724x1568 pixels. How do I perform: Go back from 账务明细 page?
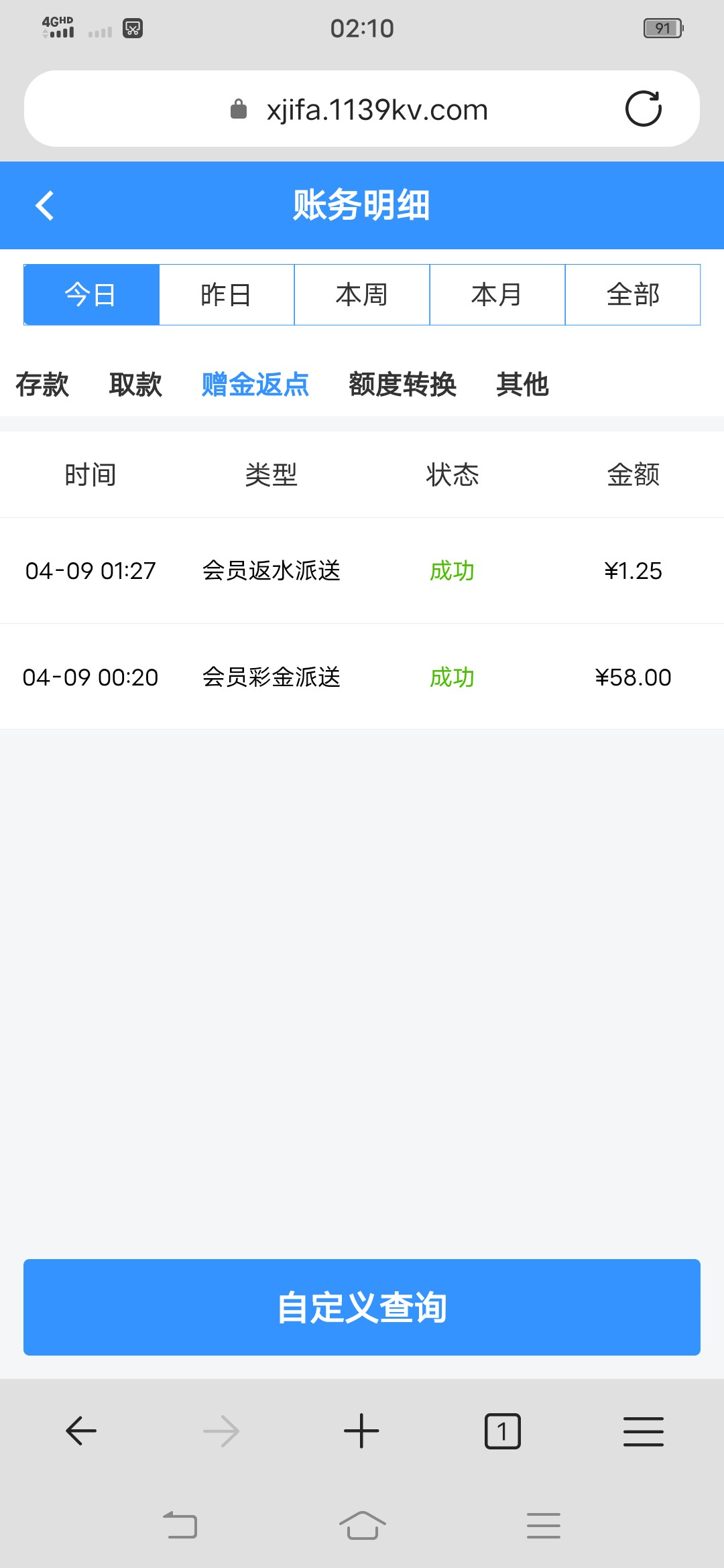point(44,205)
